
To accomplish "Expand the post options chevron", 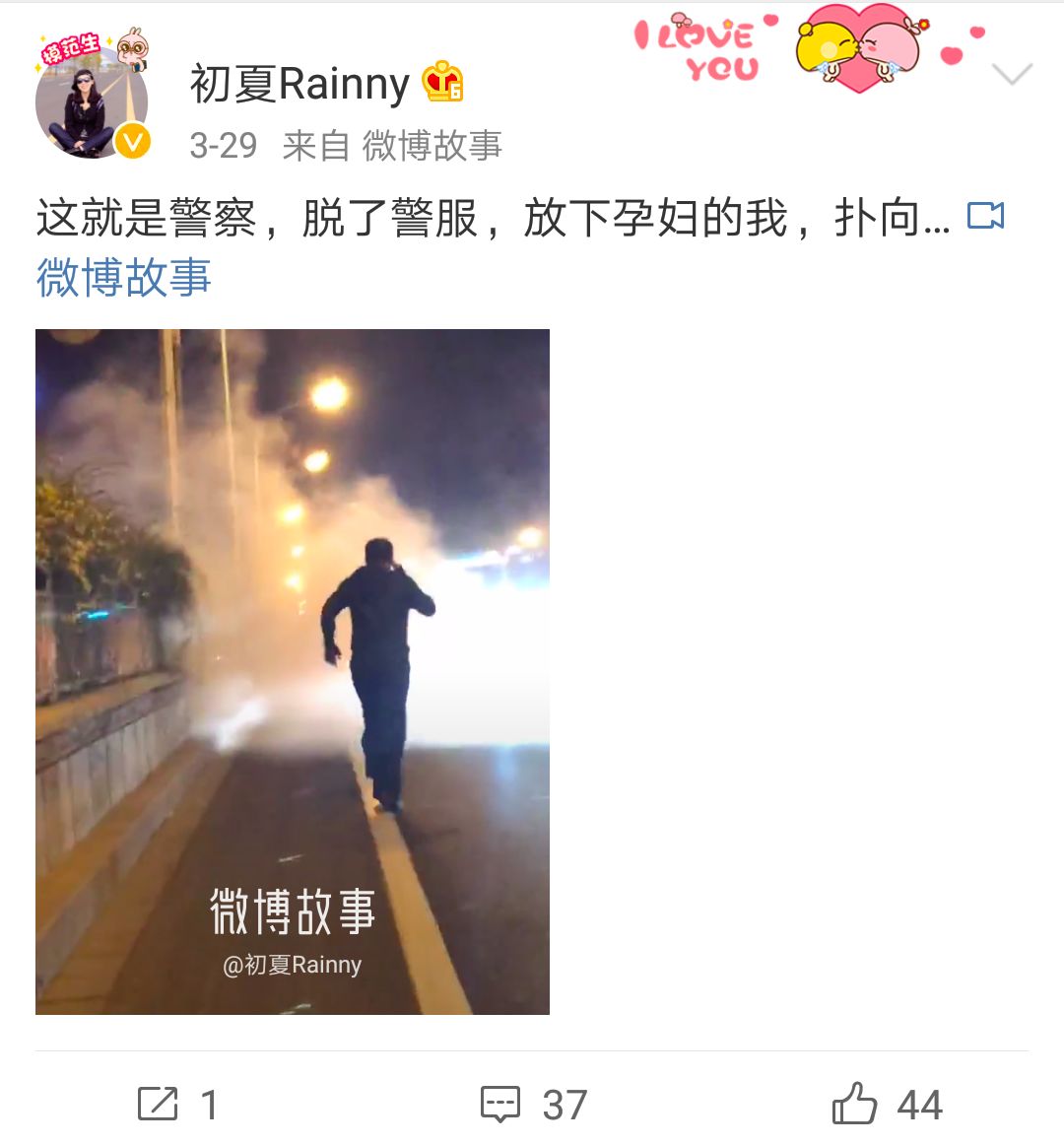I will coord(1012,75).
